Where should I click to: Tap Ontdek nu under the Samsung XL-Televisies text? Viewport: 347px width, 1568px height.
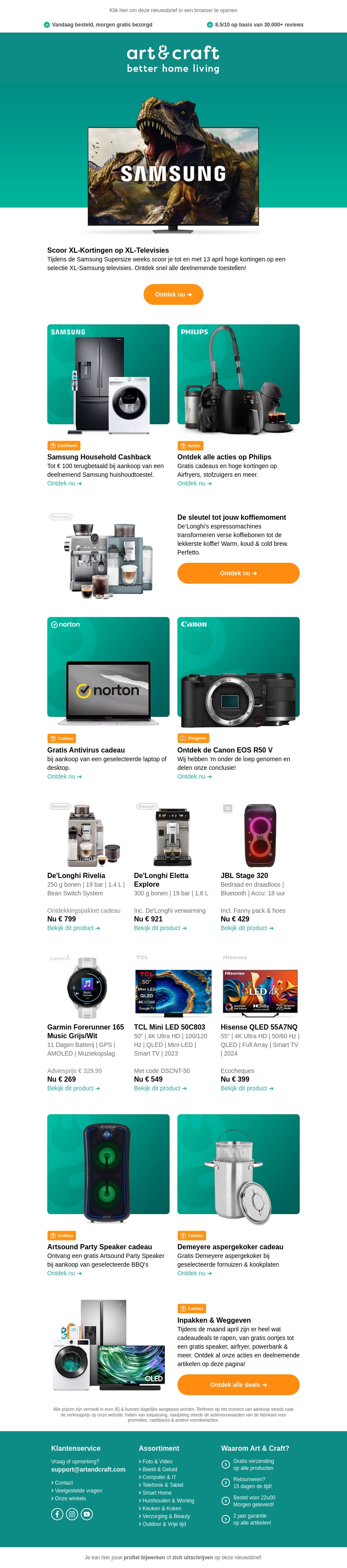[173, 294]
